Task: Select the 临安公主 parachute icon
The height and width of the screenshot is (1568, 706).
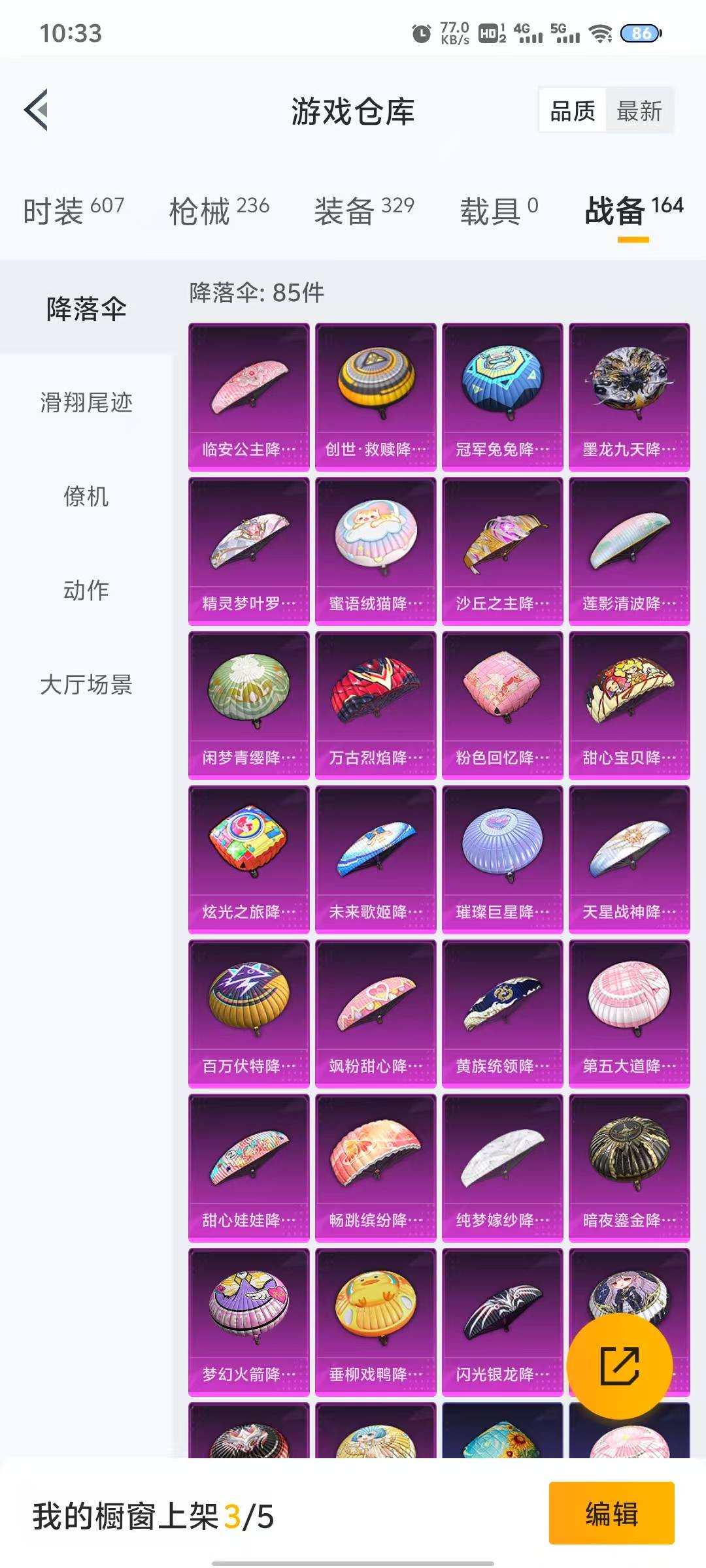Action: [249, 392]
